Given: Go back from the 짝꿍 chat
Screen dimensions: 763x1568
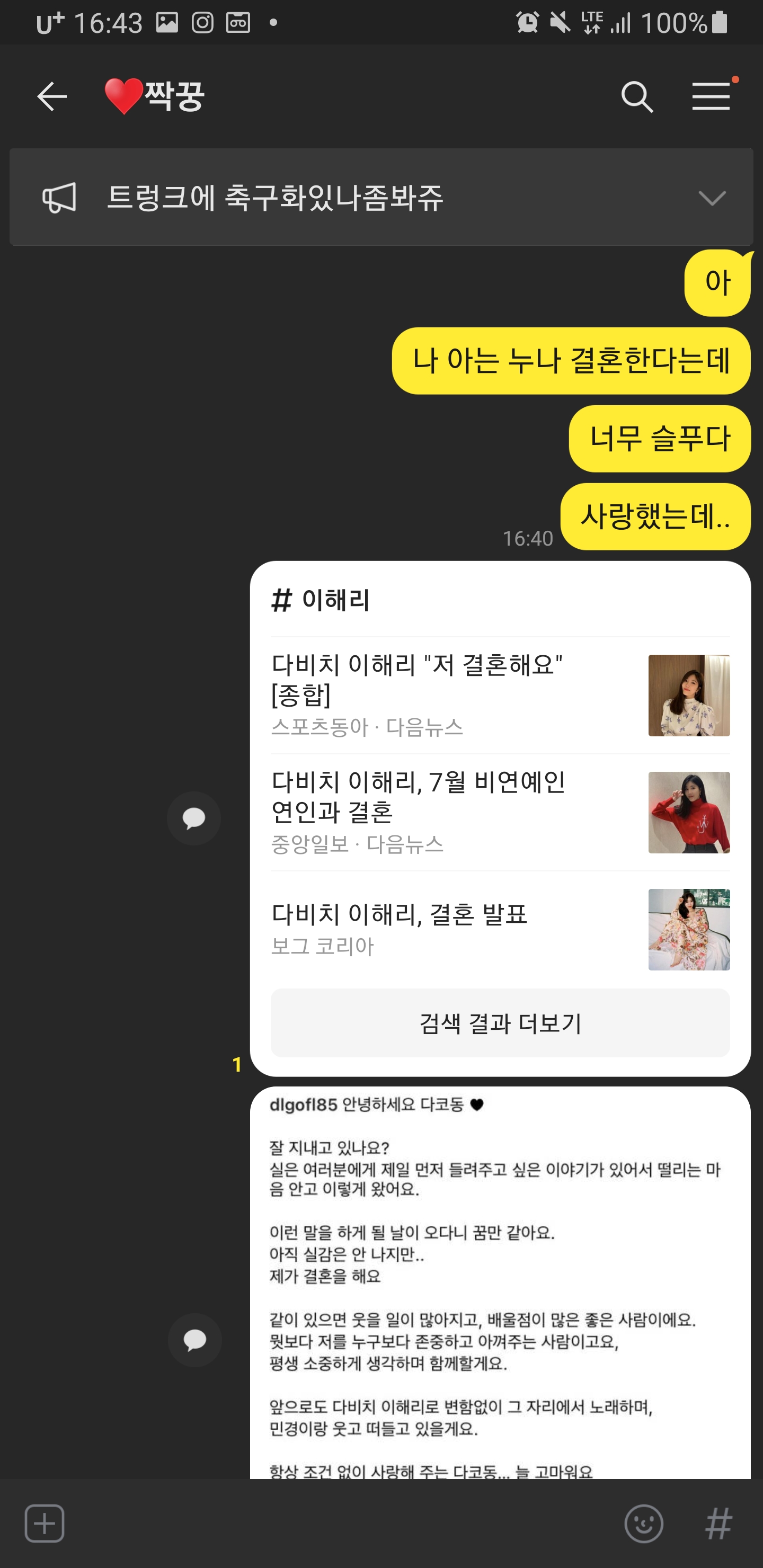Looking at the screenshot, I should tap(51, 96).
